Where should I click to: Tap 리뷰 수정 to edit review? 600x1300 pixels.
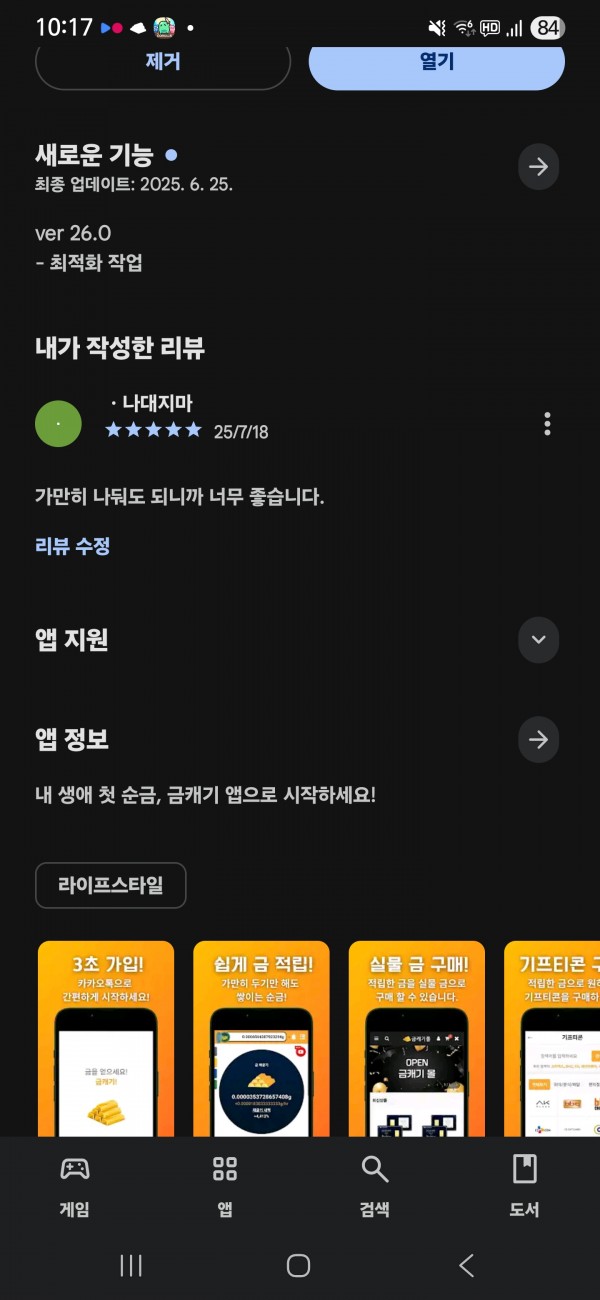(72, 546)
